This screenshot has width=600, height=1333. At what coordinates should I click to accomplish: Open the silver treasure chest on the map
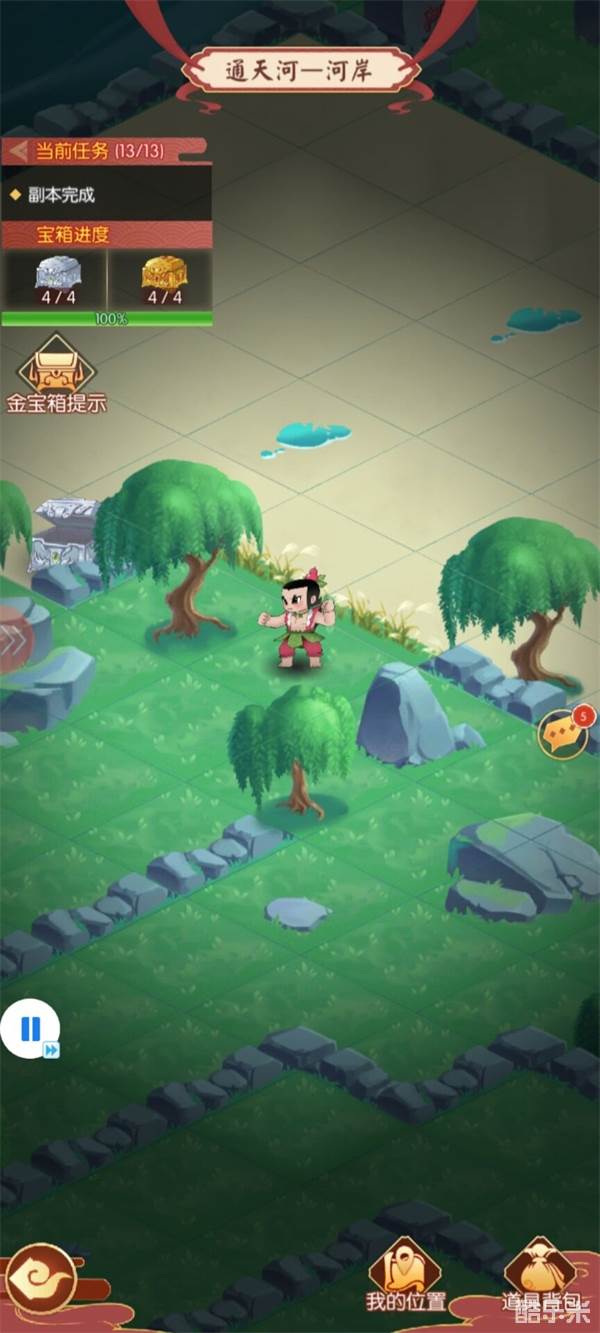64,536
